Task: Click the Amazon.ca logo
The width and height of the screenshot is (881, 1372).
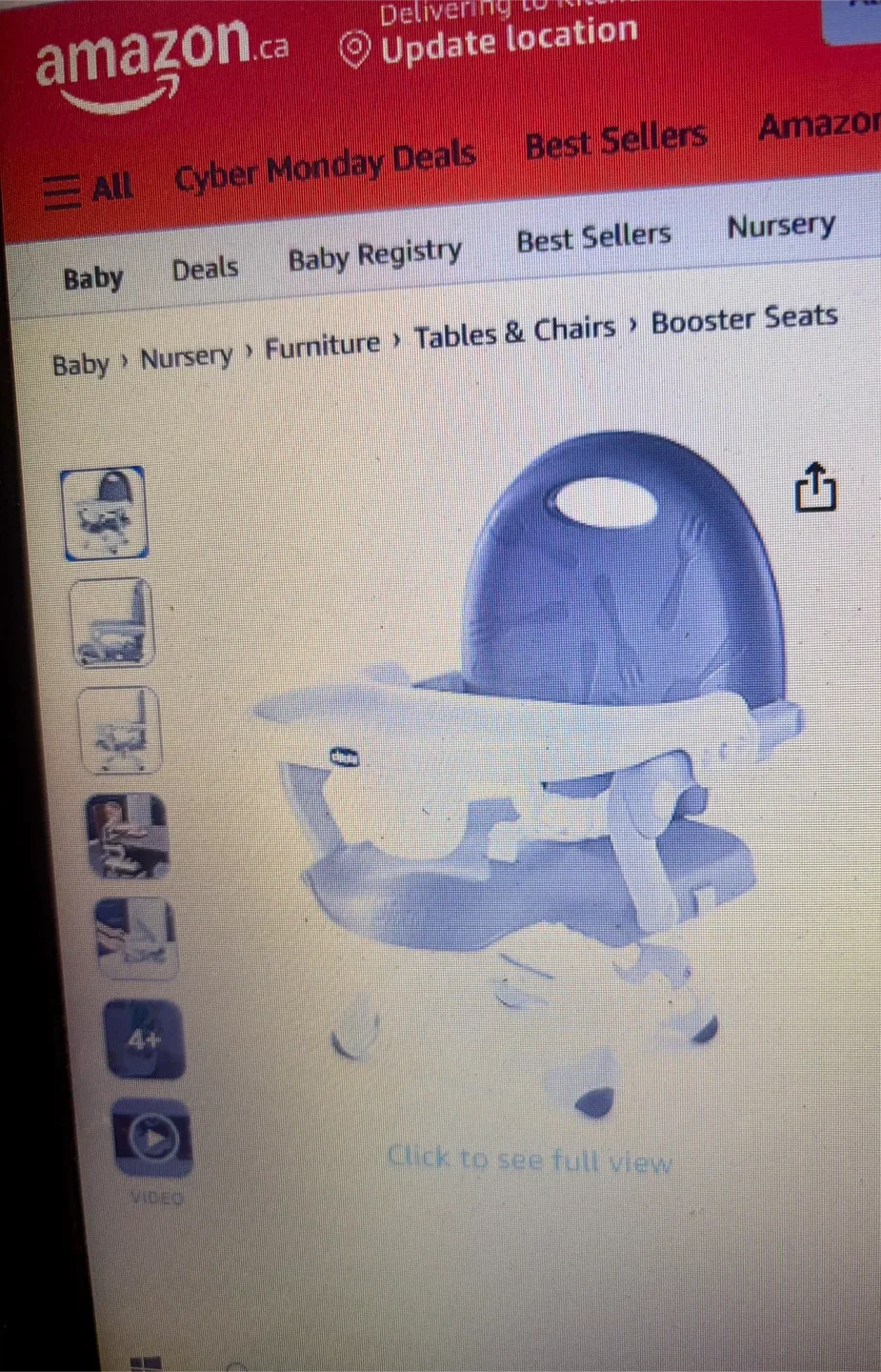Action: coord(152,57)
